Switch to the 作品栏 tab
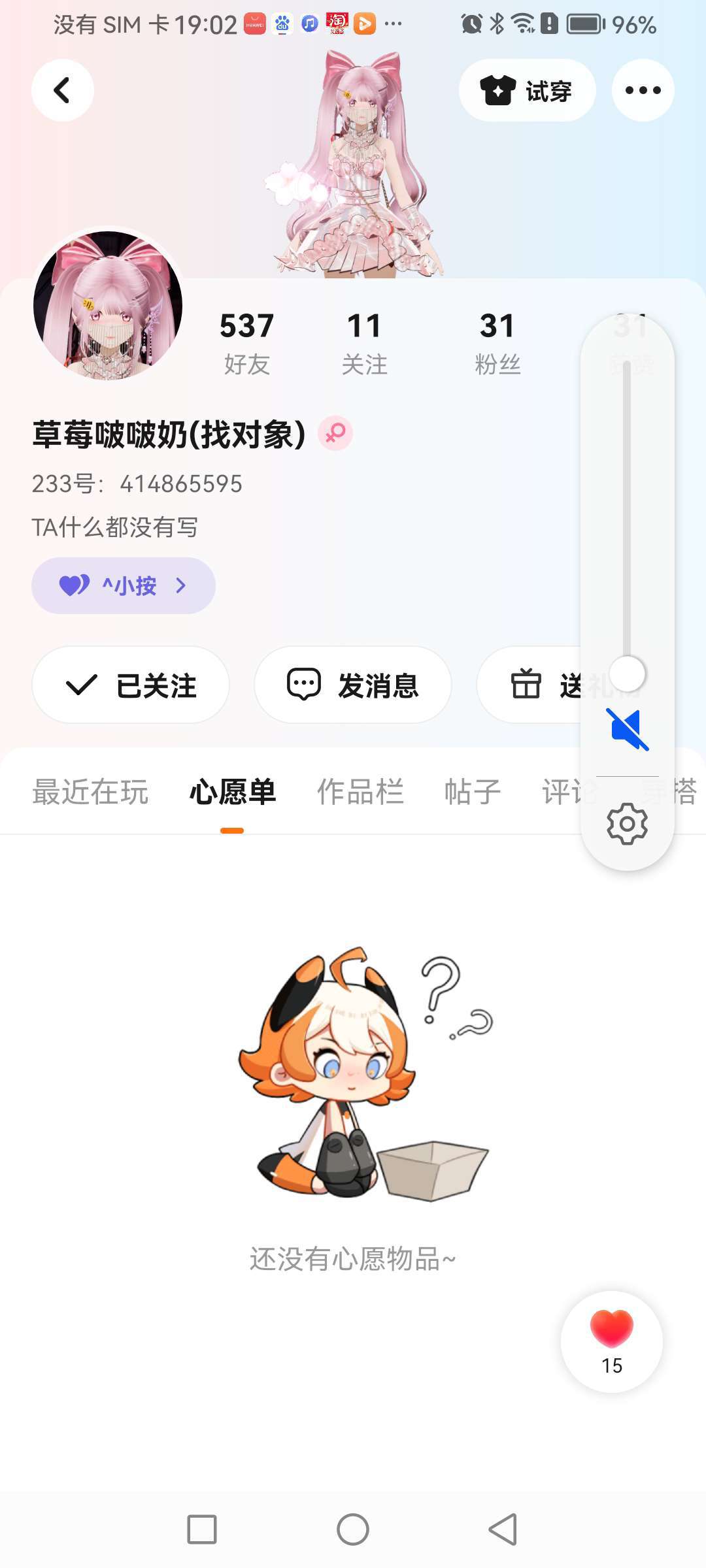 point(360,792)
